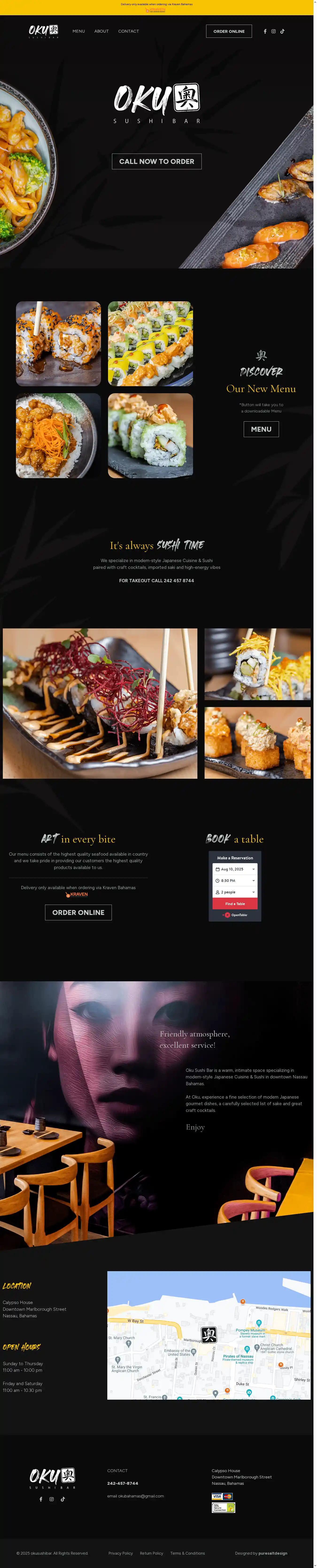The width and height of the screenshot is (317, 1568).
Task: Change reservation date Aug 10, 2025
Action: pos(235,869)
